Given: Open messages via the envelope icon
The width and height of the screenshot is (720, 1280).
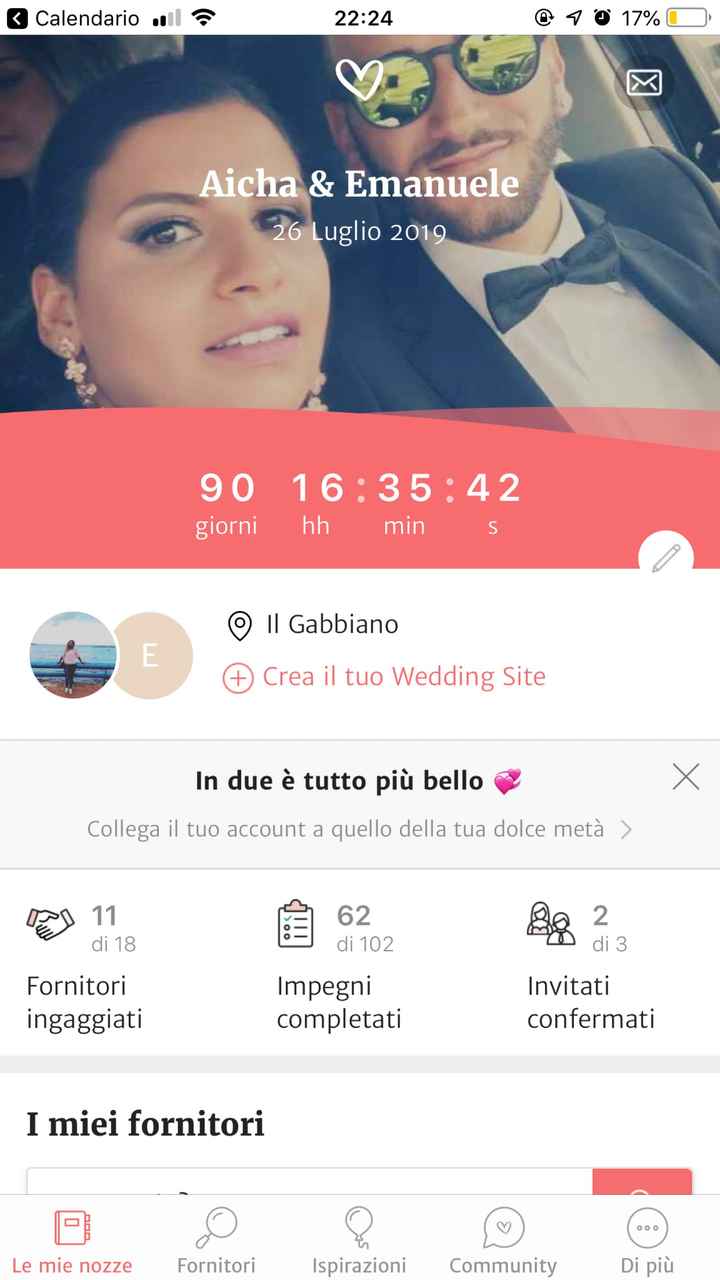Looking at the screenshot, I should pos(644,82).
